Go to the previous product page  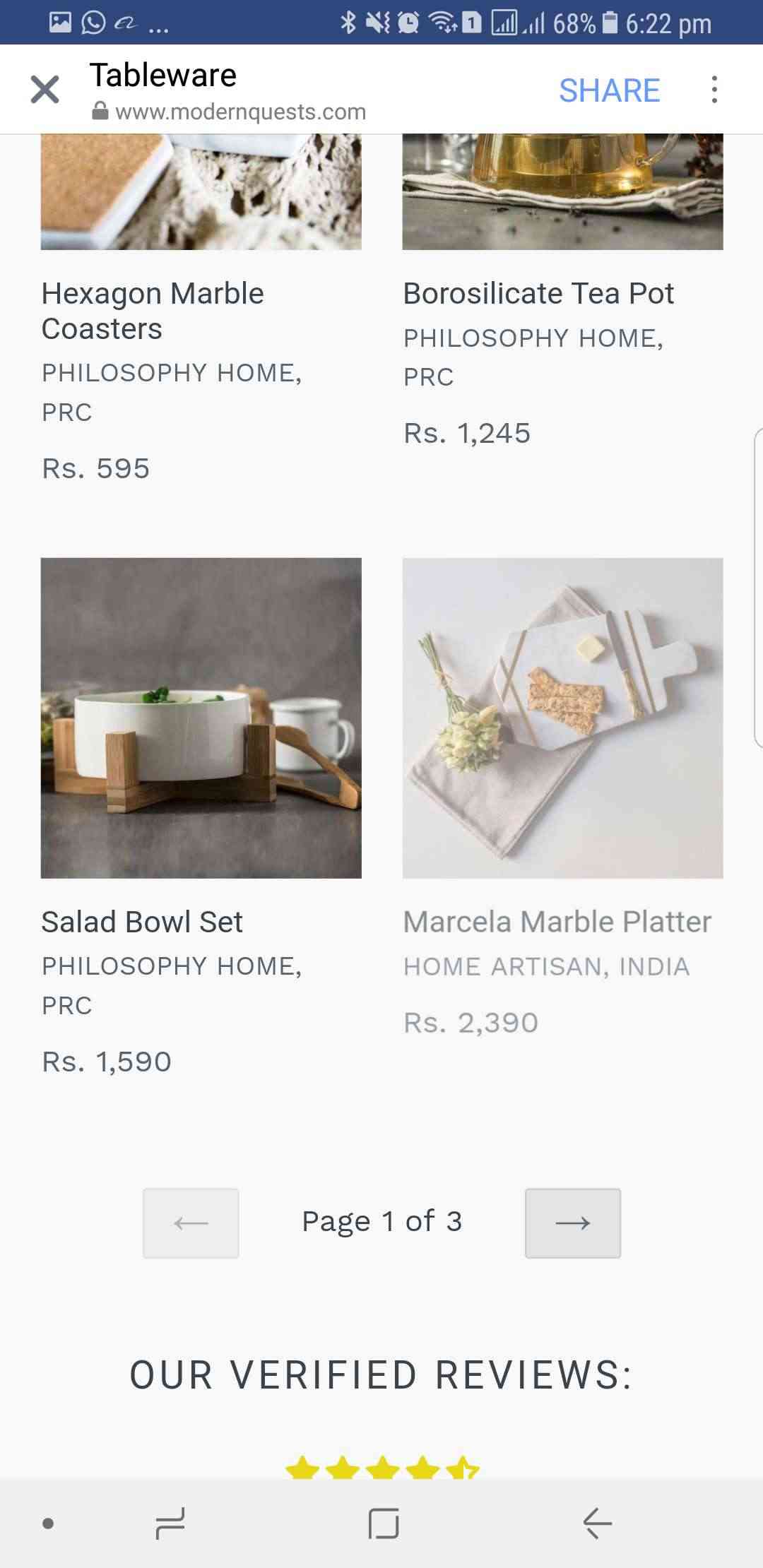tap(191, 1223)
